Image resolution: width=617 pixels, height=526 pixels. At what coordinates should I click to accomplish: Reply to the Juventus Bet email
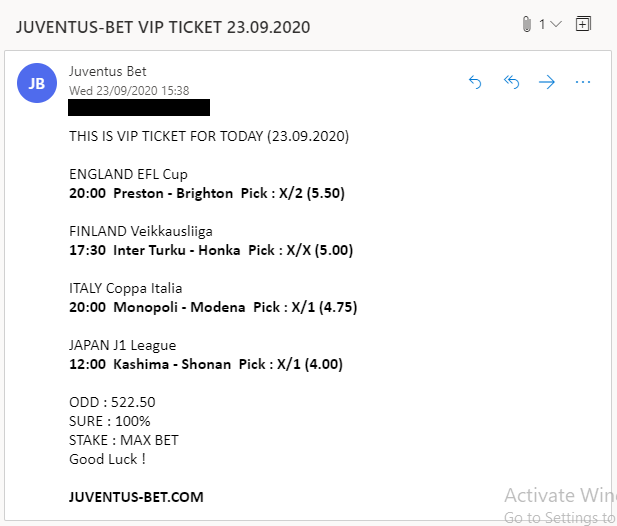[x=475, y=82]
